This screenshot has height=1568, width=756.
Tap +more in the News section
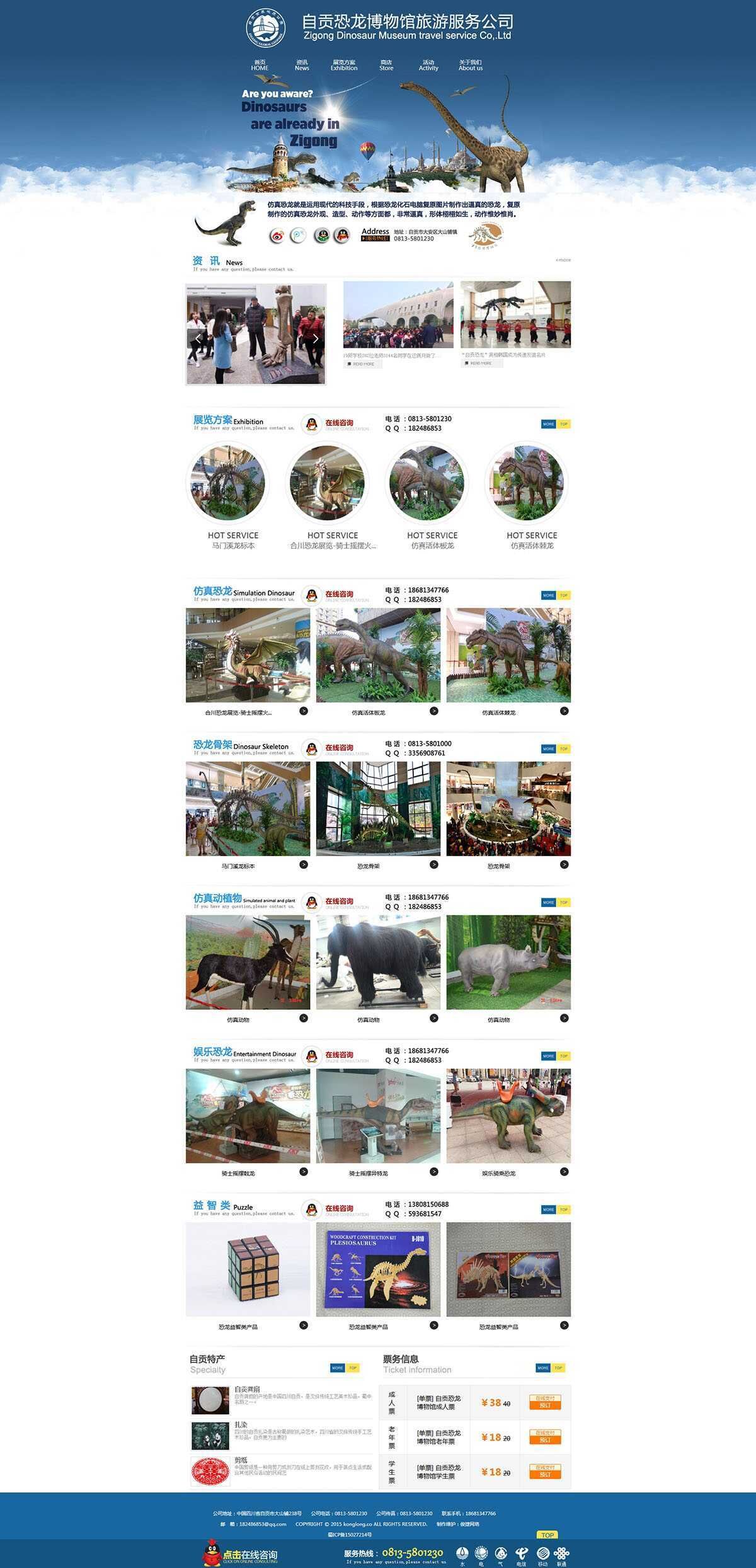(x=563, y=260)
